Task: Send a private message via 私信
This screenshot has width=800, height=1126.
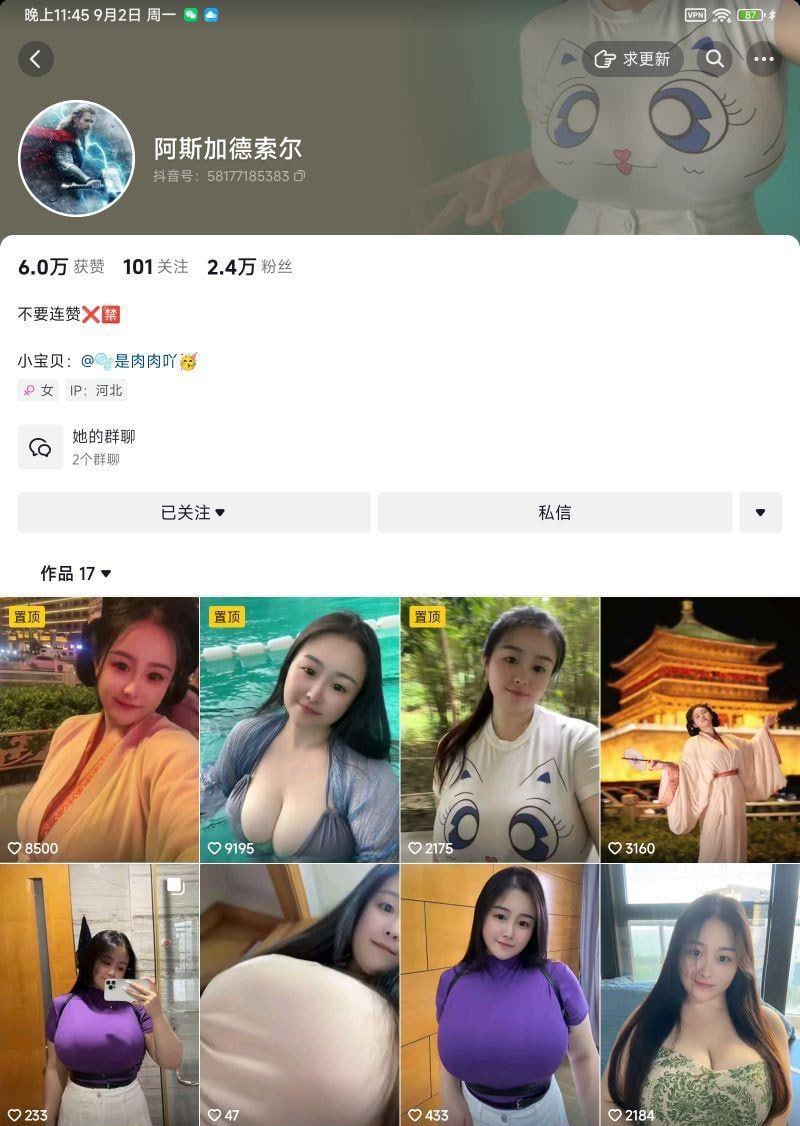Action: 554,512
